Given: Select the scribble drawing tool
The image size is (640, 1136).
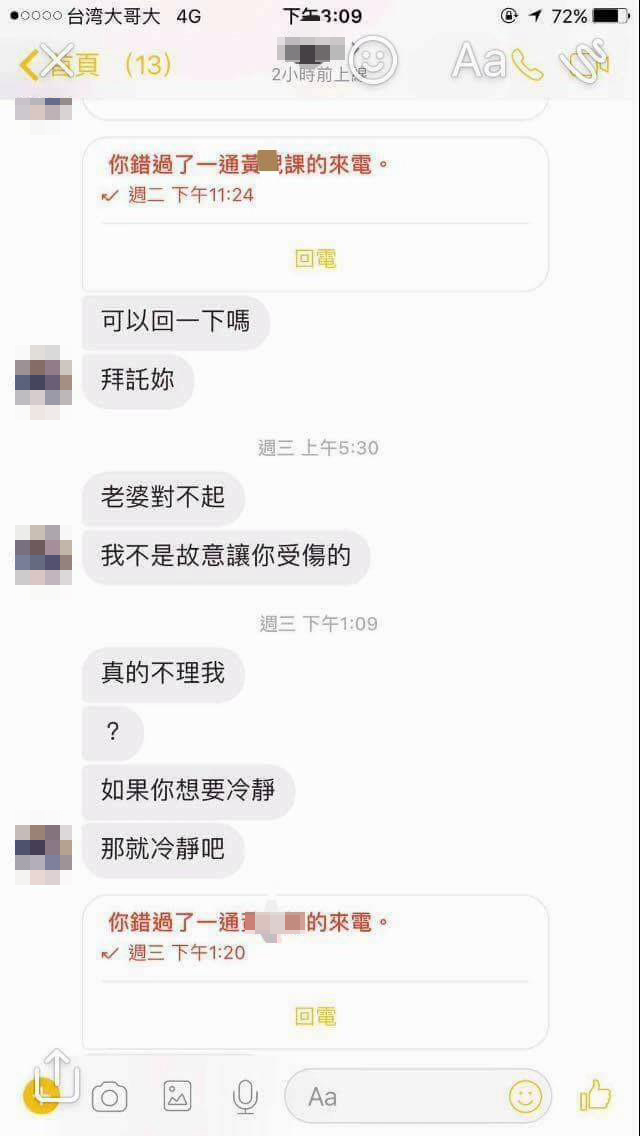Looking at the screenshot, I should 589,60.
